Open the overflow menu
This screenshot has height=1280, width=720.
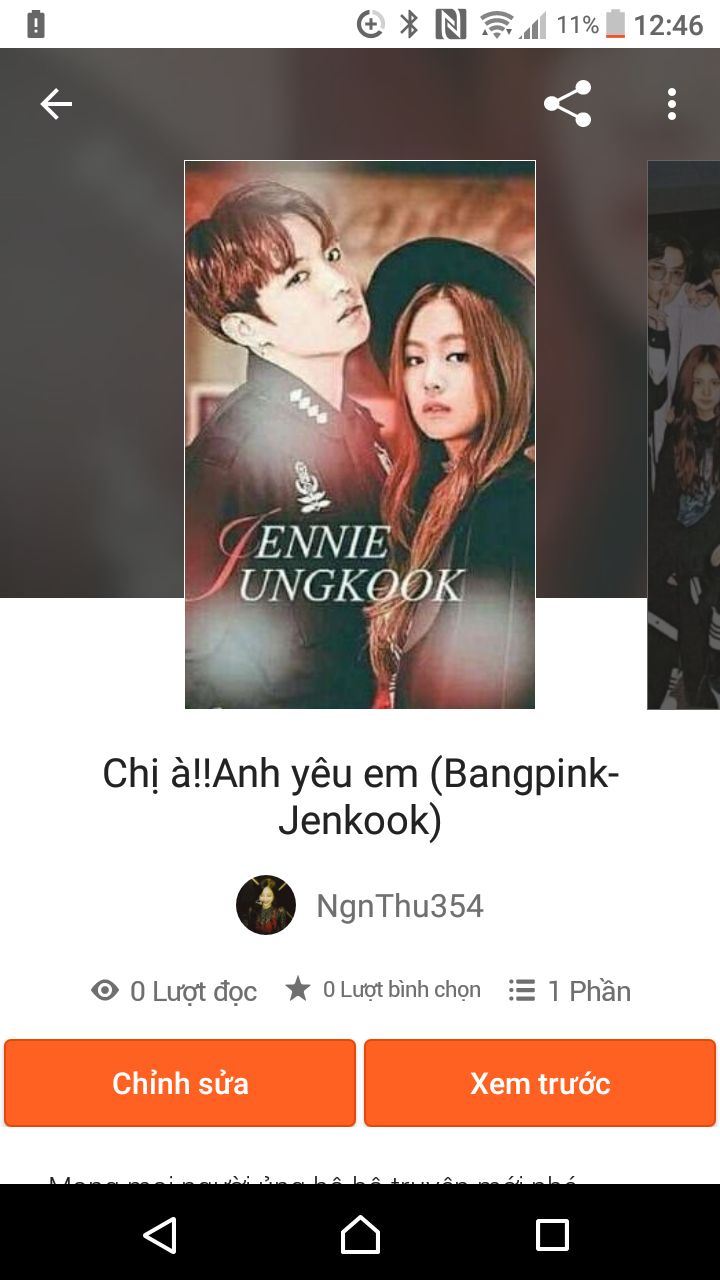[x=671, y=104]
